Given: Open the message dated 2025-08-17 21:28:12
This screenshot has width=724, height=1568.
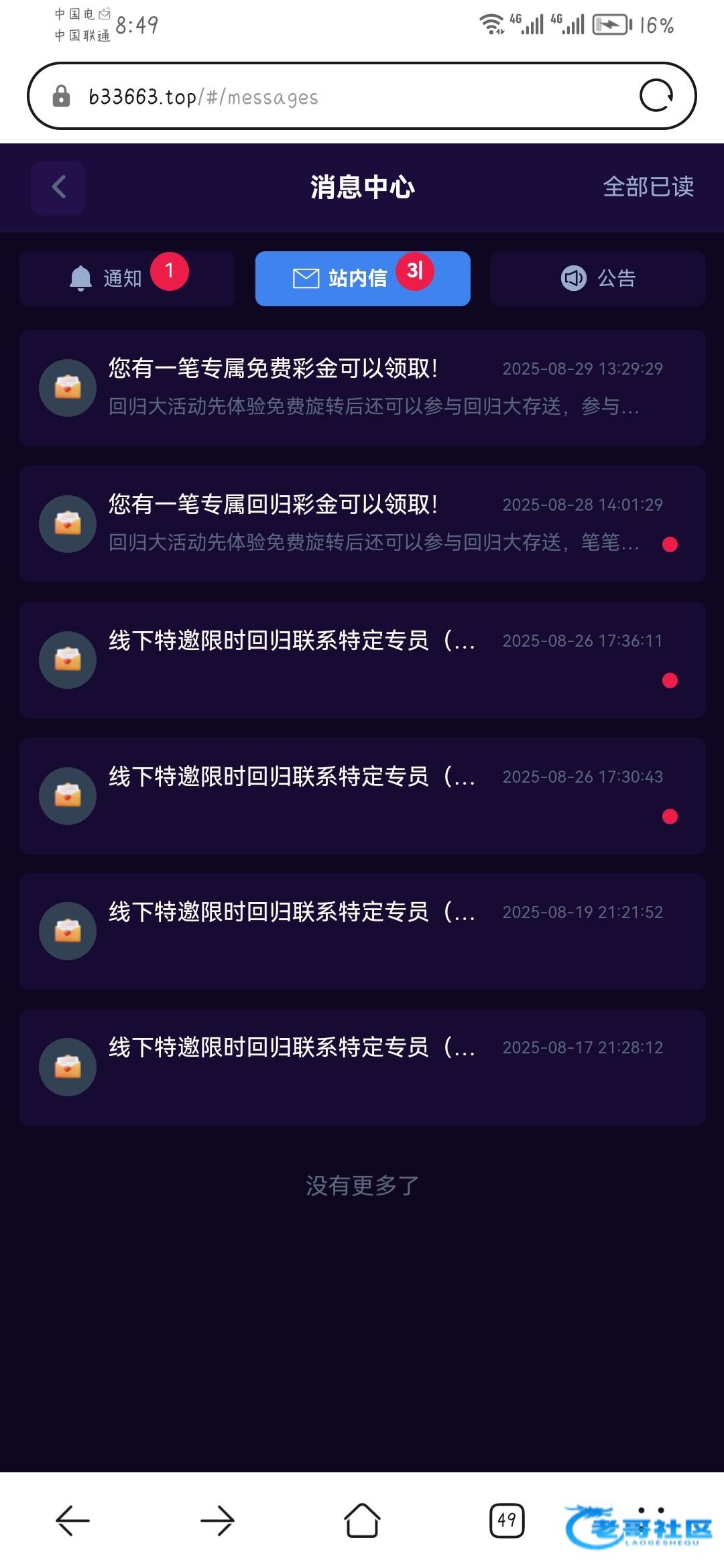Looking at the screenshot, I should (x=363, y=1067).
